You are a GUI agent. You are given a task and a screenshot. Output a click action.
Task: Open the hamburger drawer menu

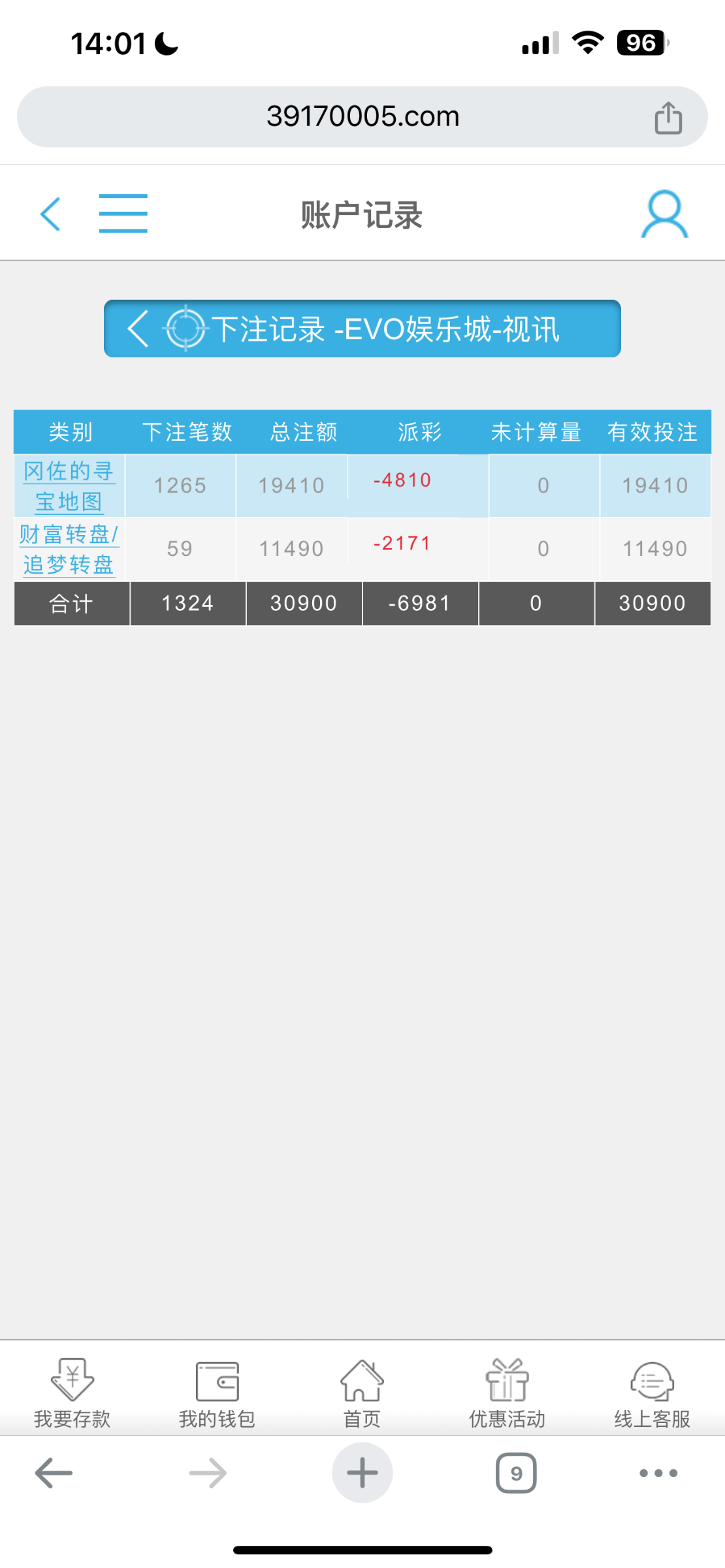123,214
